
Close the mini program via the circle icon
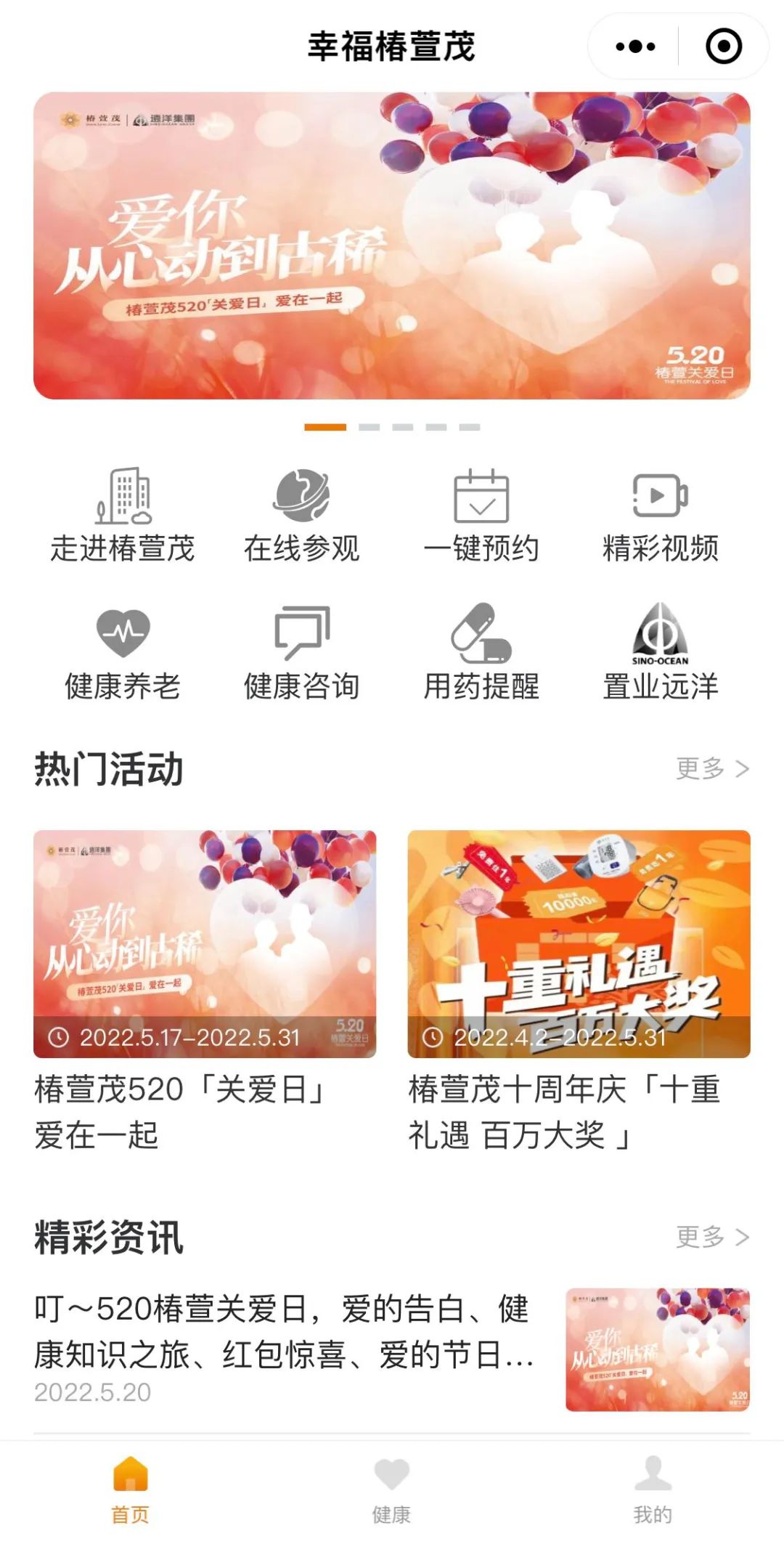click(723, 47)
